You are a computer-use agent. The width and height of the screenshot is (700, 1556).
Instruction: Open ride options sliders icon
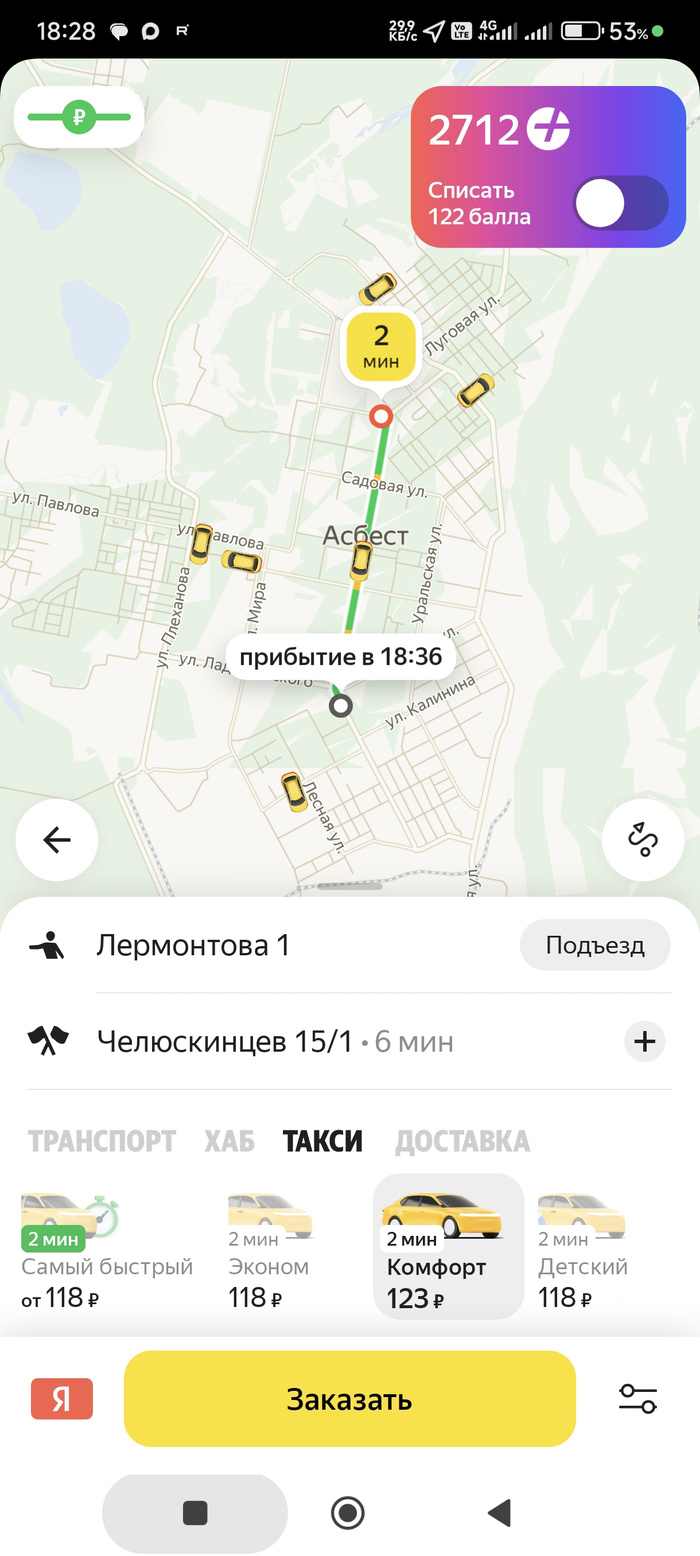pyautogui.click(x=637, y=1398)
